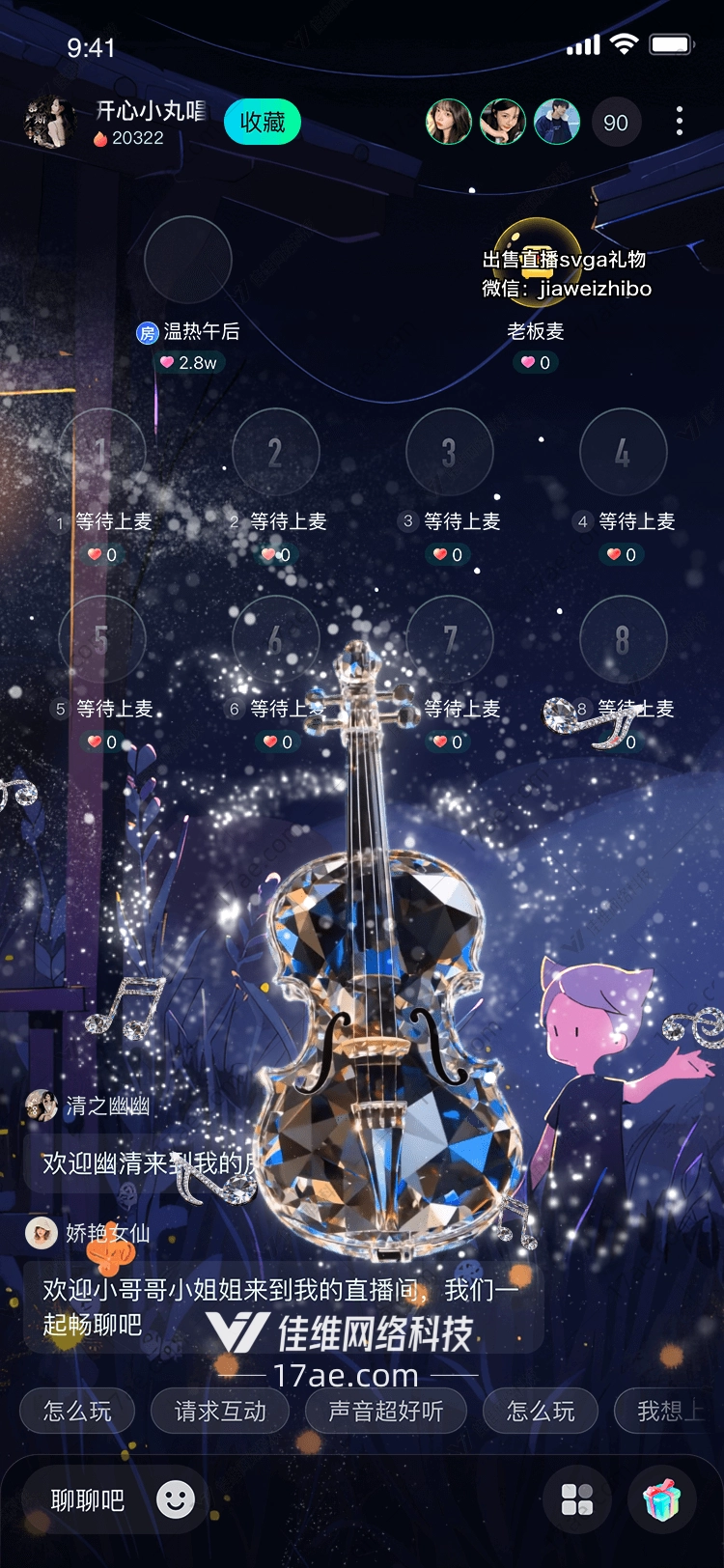Join mic seat number 1
This screenshot has height=1568, width=724.
coord(101,452)
